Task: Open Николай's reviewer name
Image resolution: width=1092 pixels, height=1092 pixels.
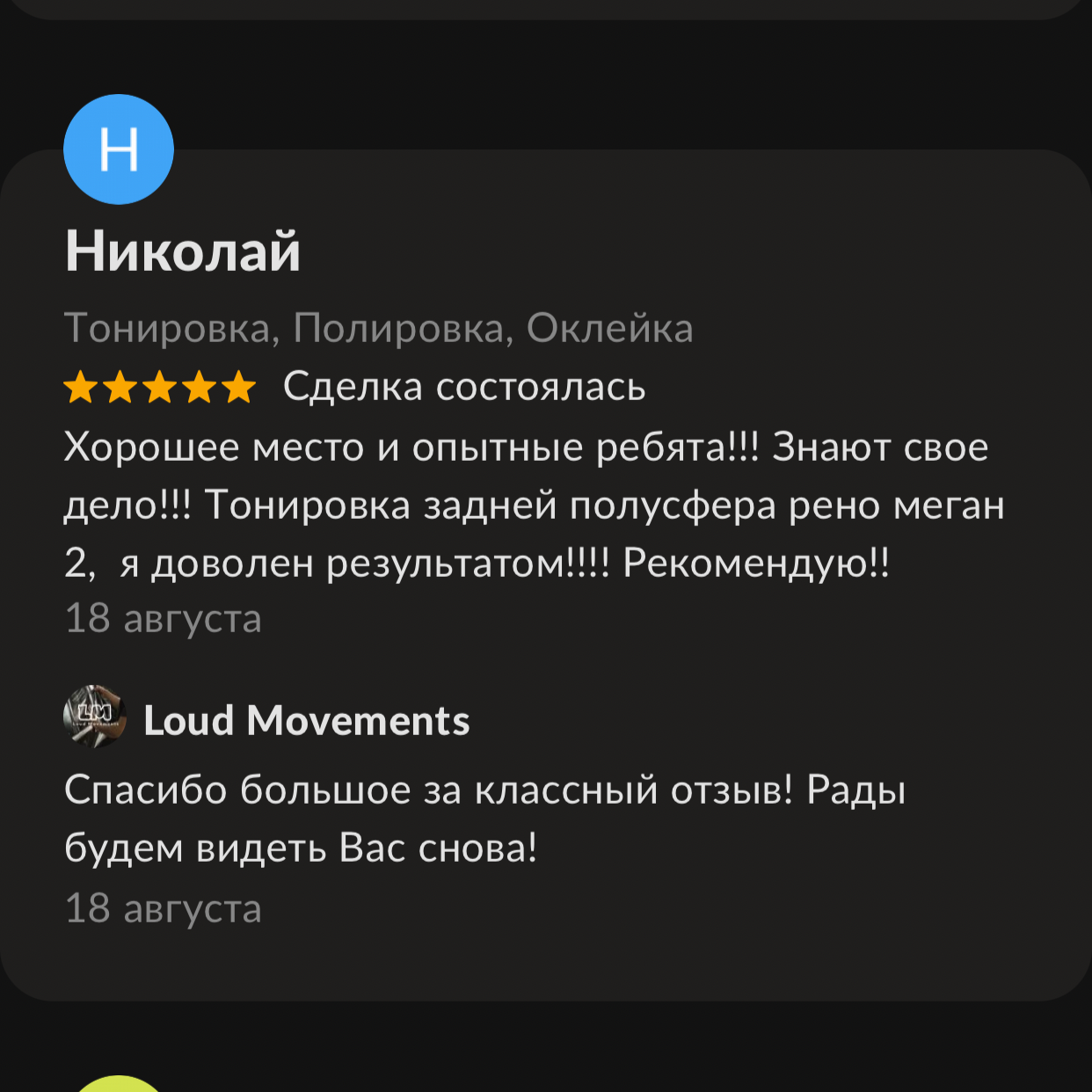Action: click(183, 251)
